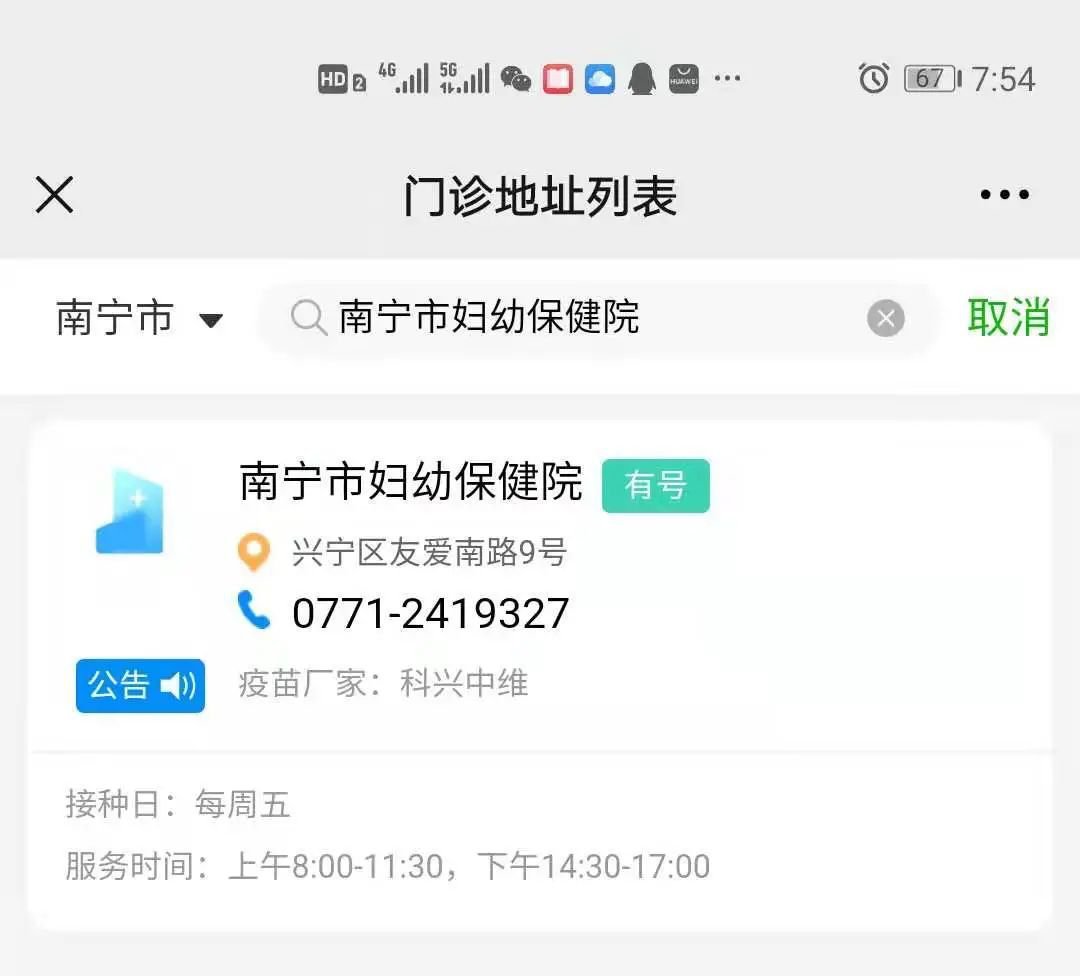Expand the 南宁市 city dropdown

tap(138, 319)
